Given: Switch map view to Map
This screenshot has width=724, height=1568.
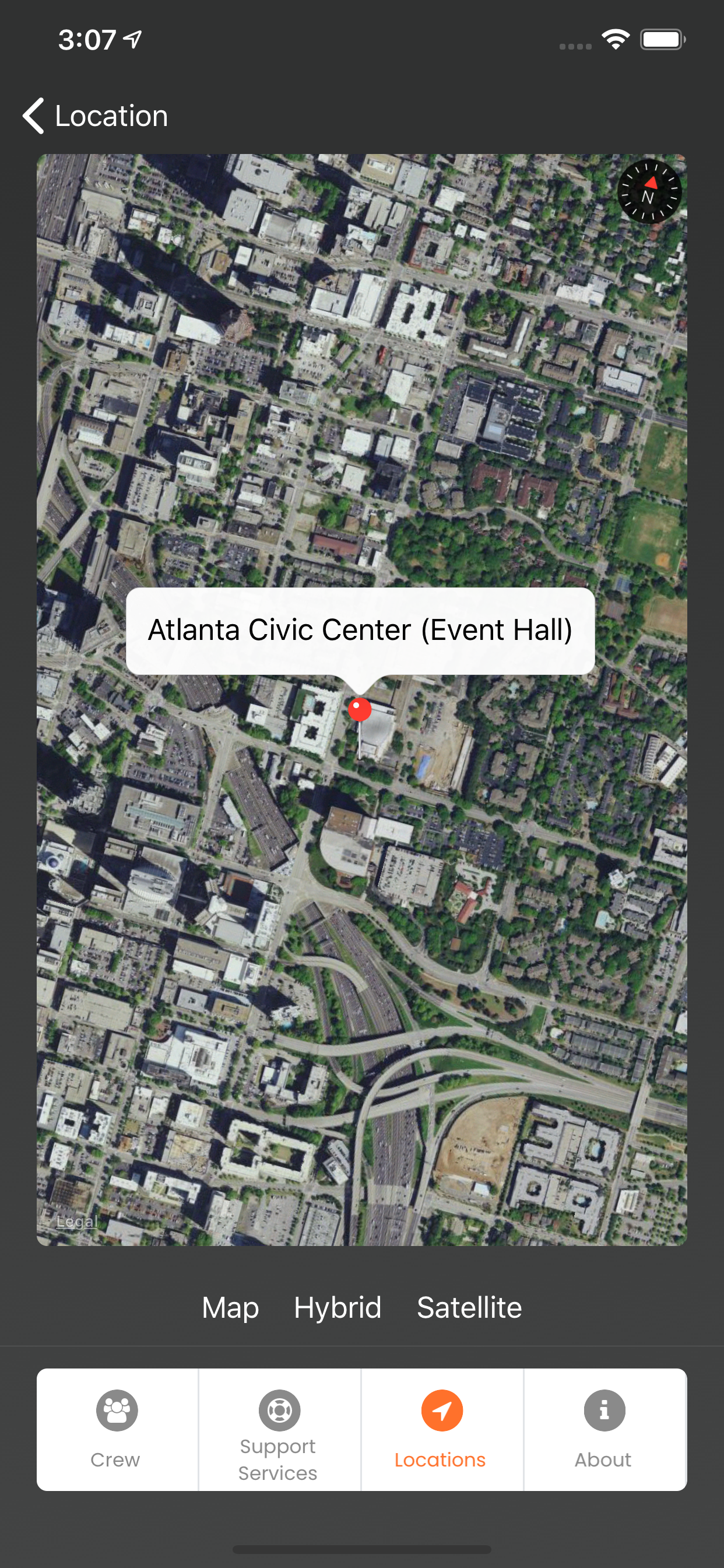Looking at the screenshot, I should point(231,1307).
